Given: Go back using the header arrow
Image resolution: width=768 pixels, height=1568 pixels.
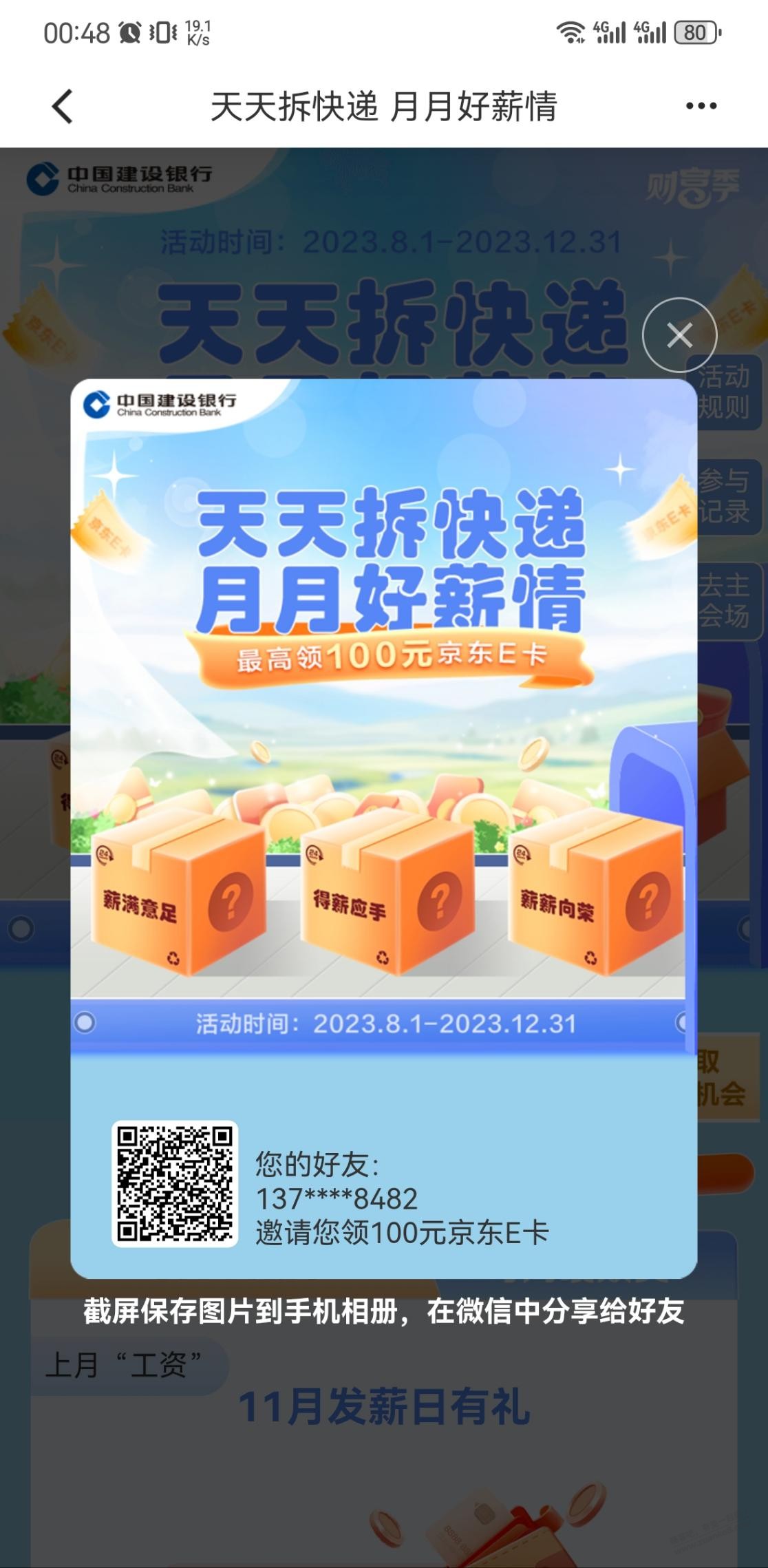Looking at the screenshot, I should point(62,107).
